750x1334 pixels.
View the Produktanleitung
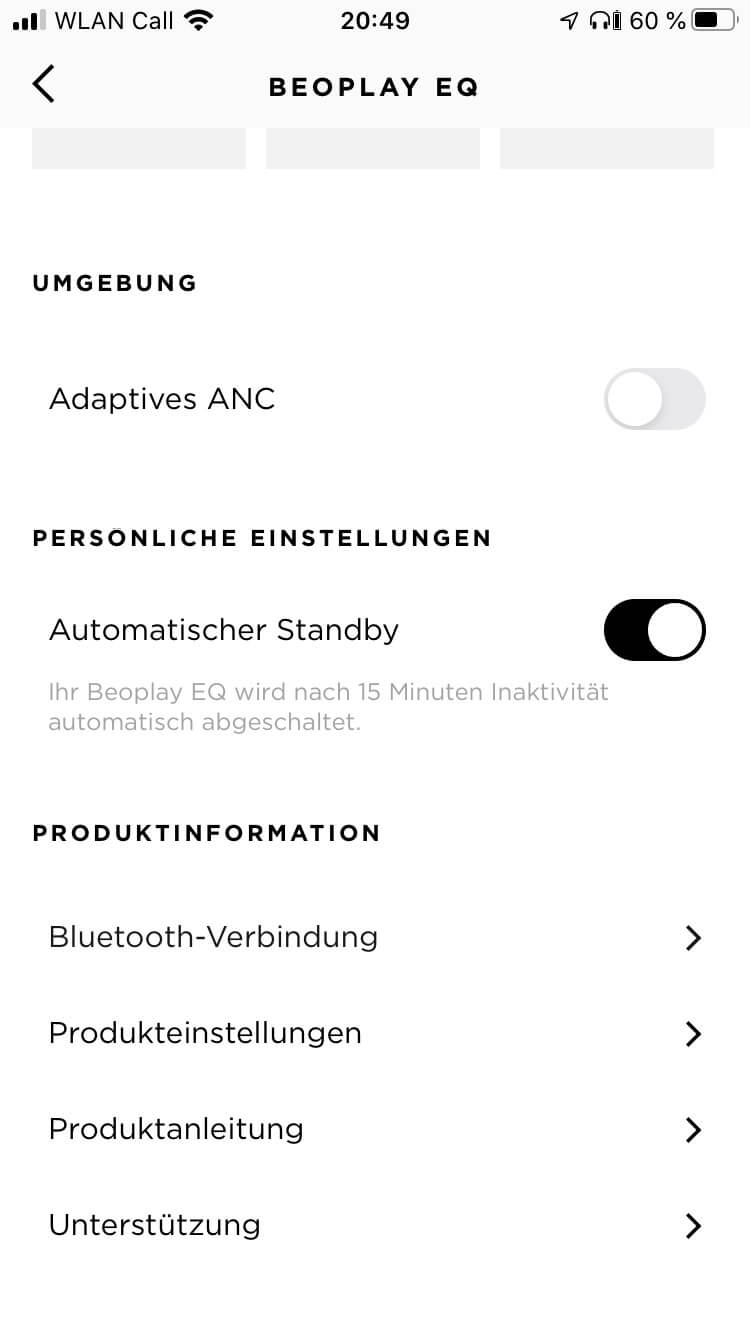pyautogui.click(x=375, y=1129)
